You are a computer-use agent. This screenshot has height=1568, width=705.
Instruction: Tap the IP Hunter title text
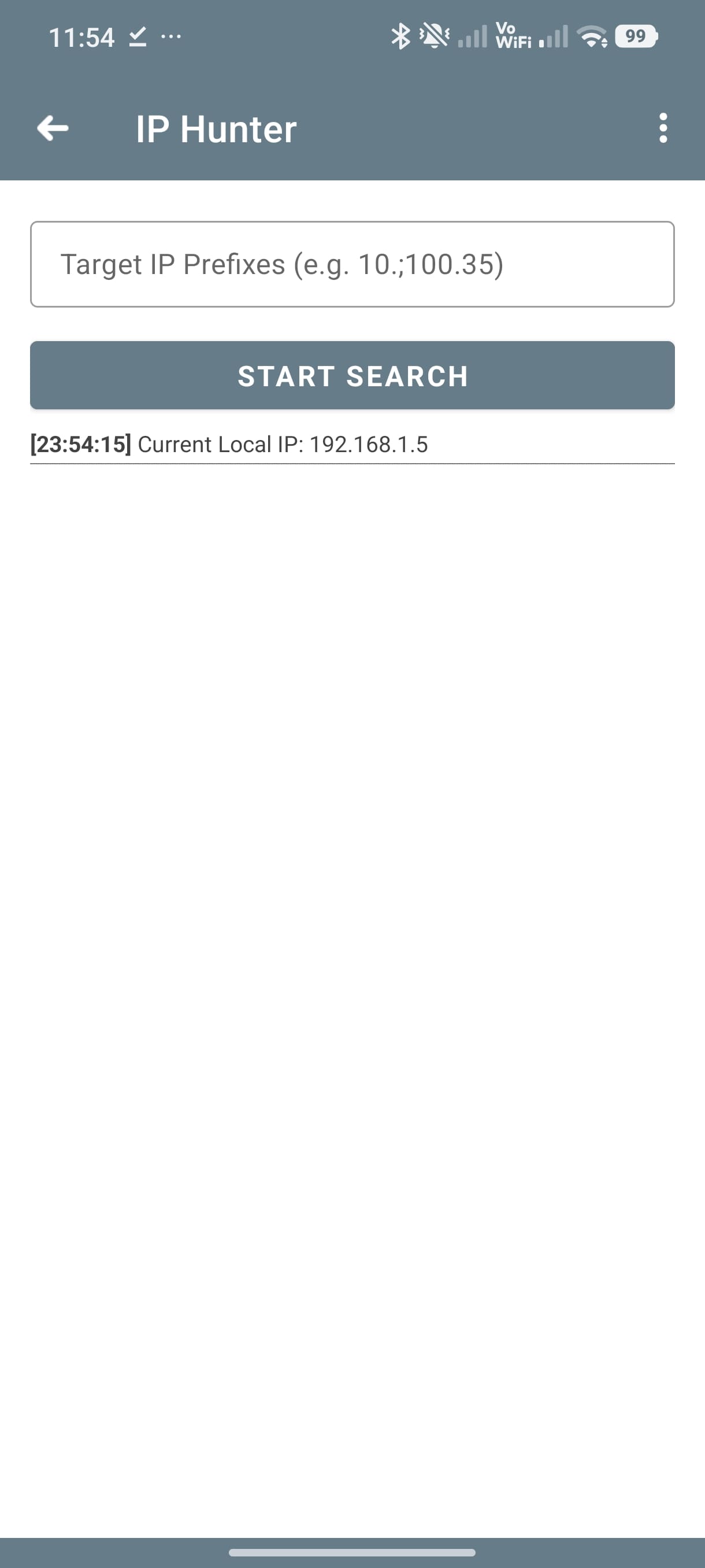[x=216, y=128]
